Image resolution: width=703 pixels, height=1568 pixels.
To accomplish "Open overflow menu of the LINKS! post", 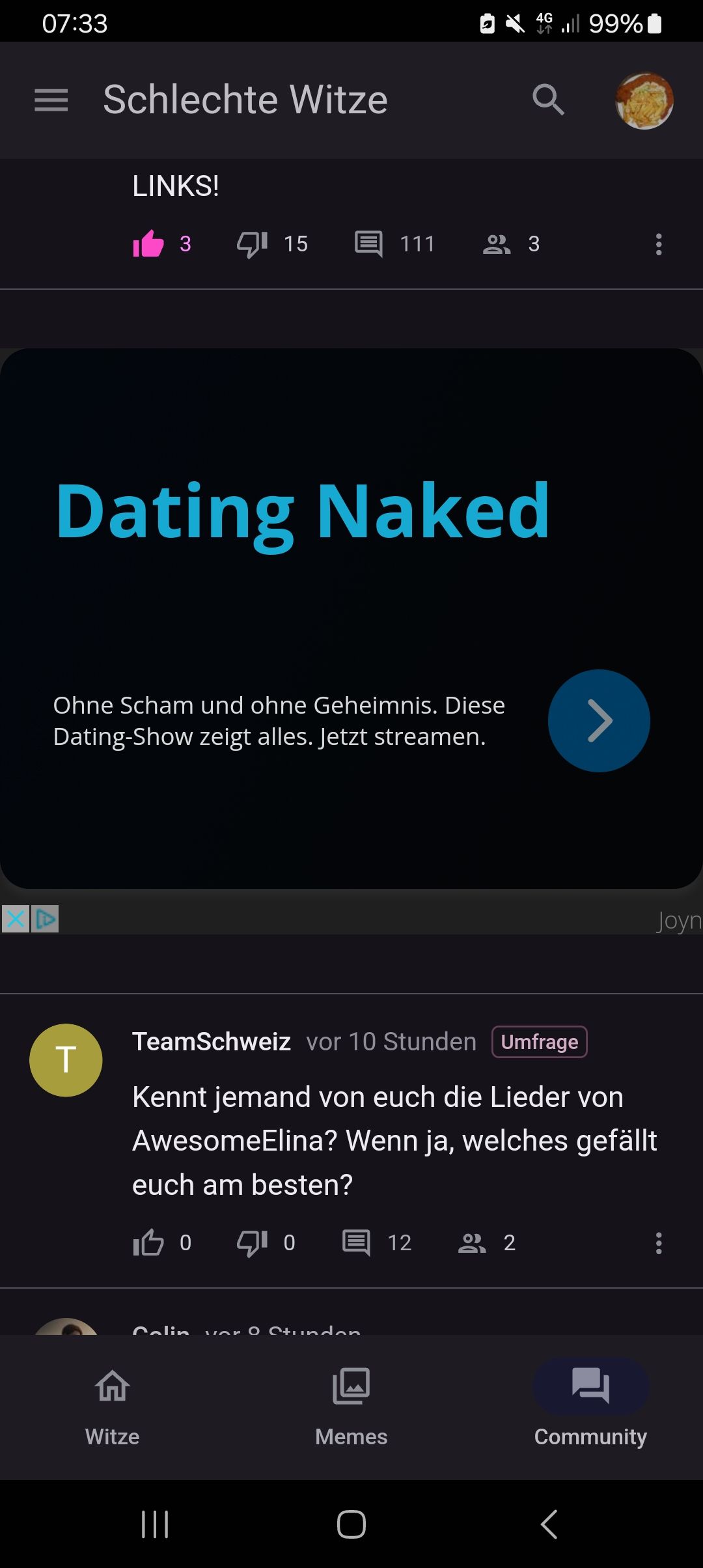I will click(659, 244).
